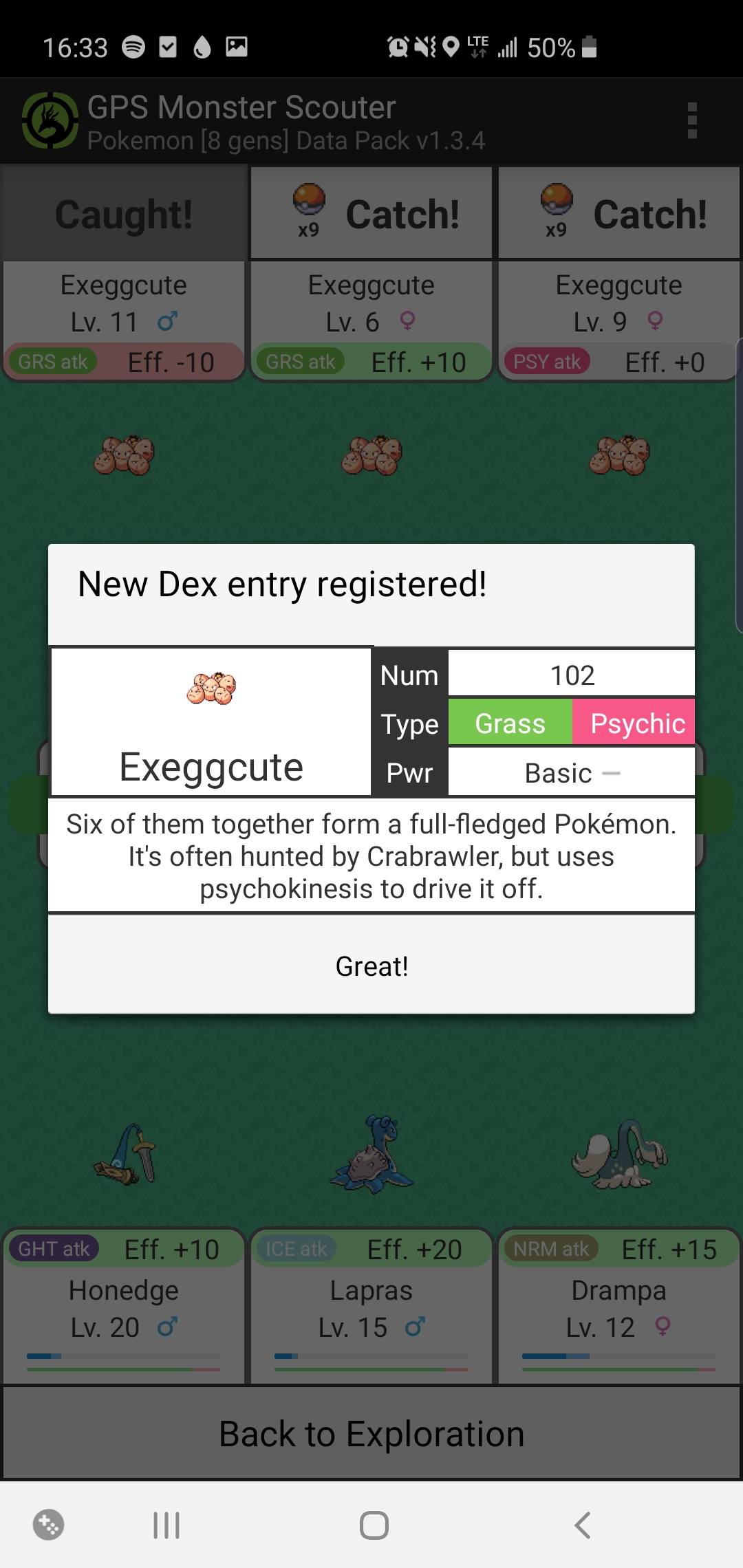The image size is (743, 1568).
Task: Go back with the system back button
Action: pos(582,1525)
